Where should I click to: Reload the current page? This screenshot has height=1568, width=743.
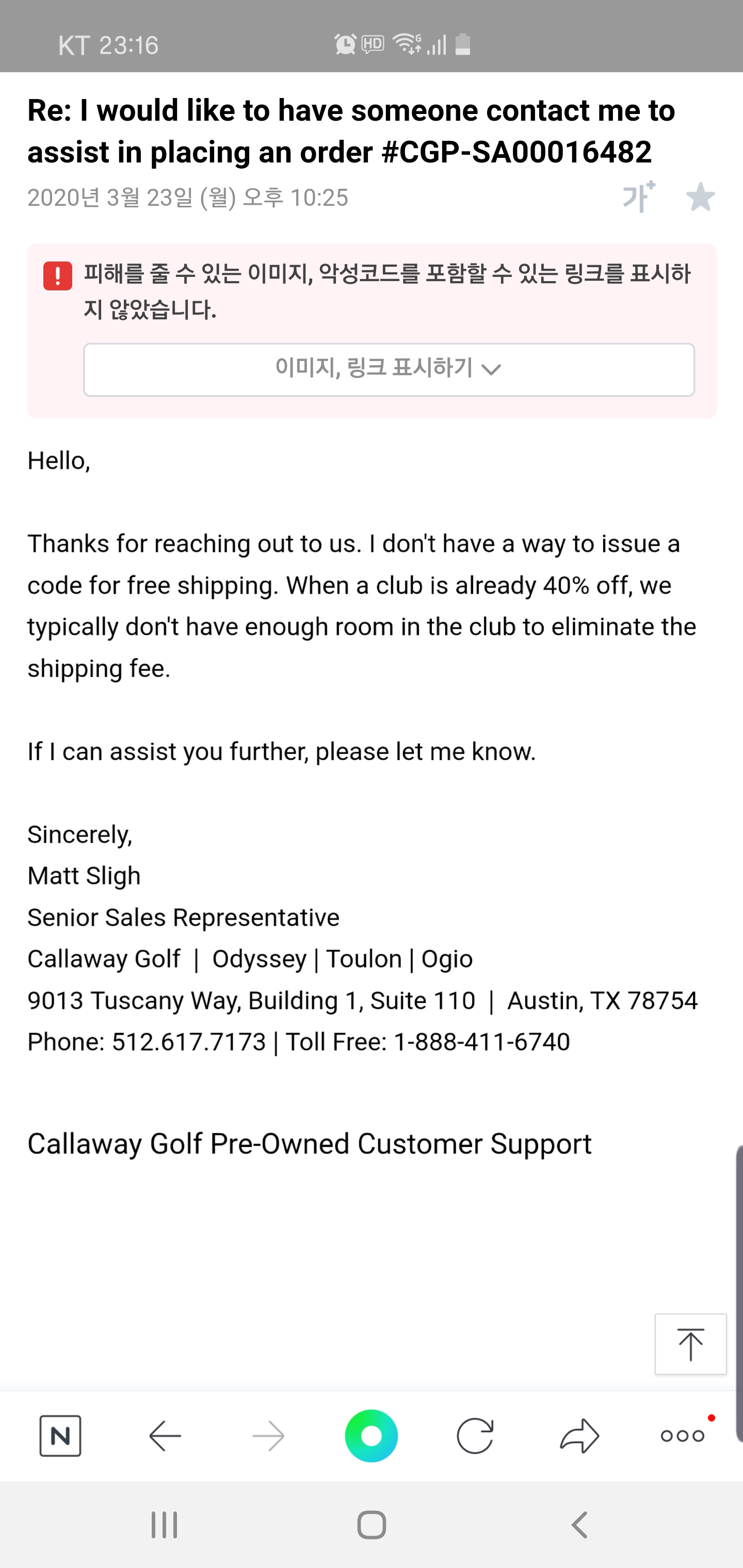tap(474, 1436)
